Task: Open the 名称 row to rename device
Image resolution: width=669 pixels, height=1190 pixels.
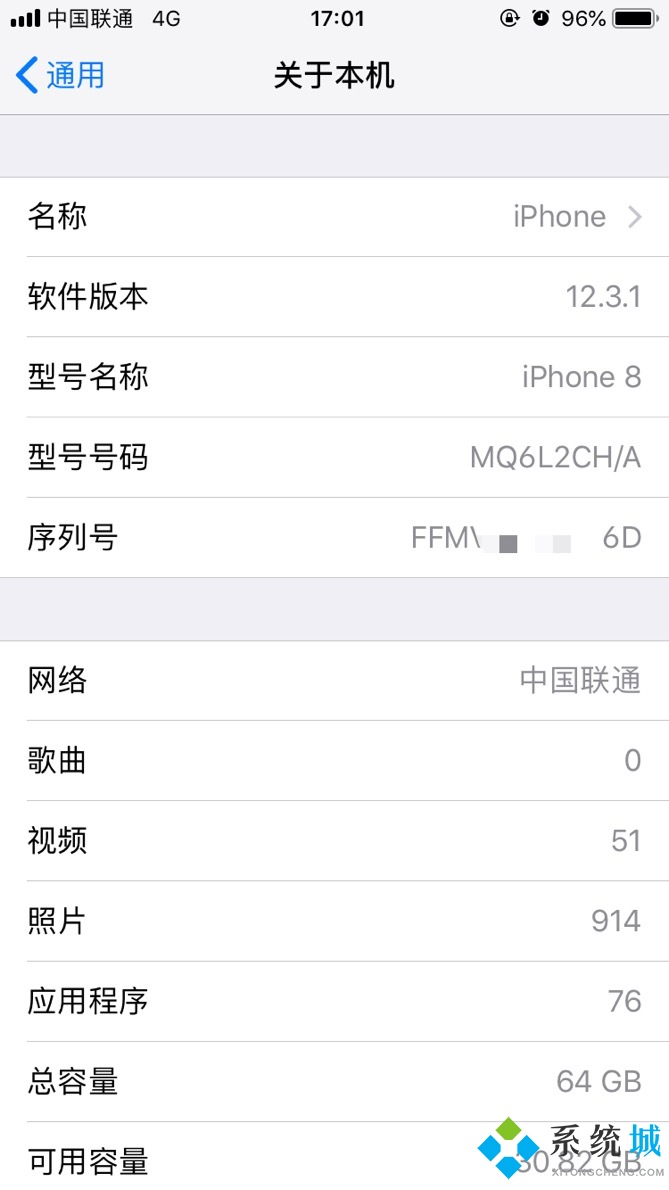Action: (334, 216)
